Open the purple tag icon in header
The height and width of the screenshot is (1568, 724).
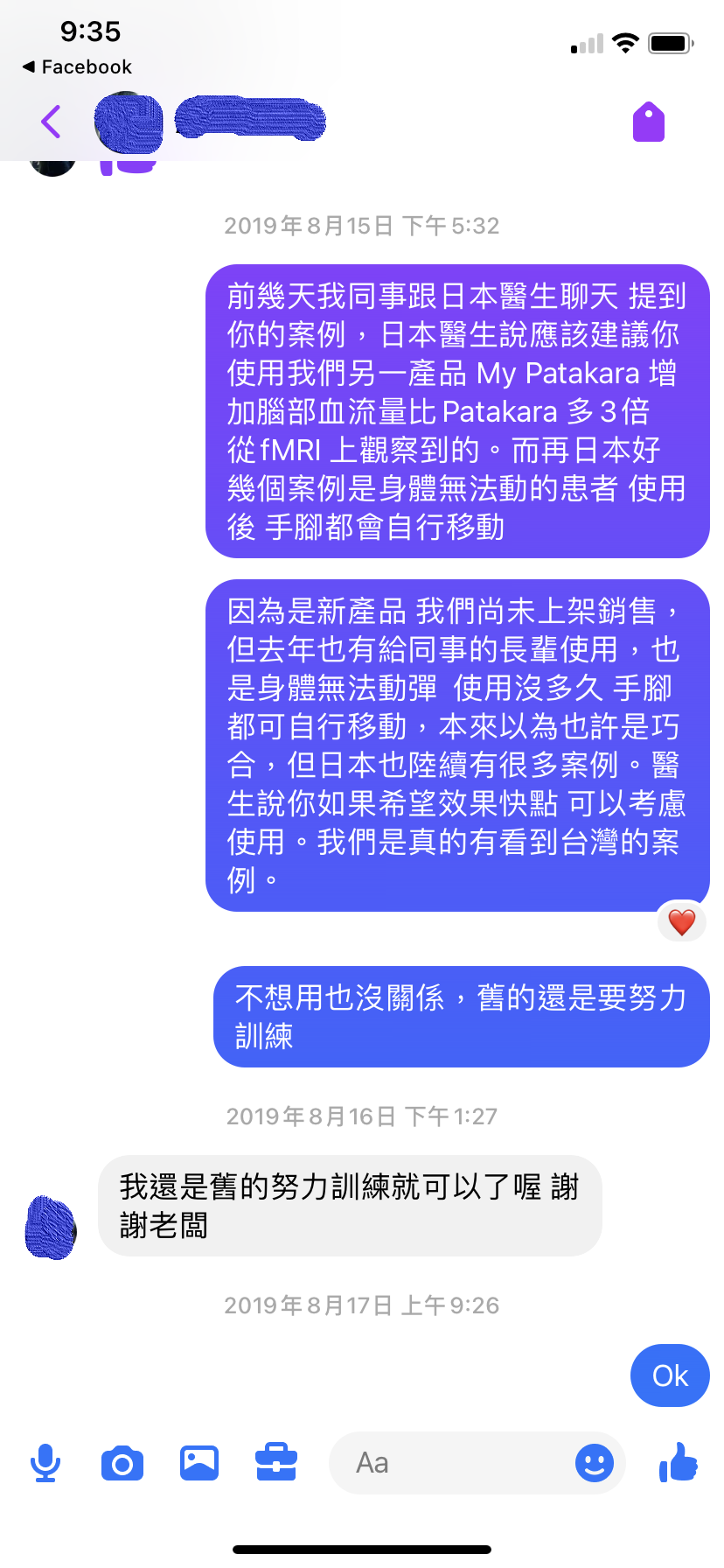coord(649,122)
